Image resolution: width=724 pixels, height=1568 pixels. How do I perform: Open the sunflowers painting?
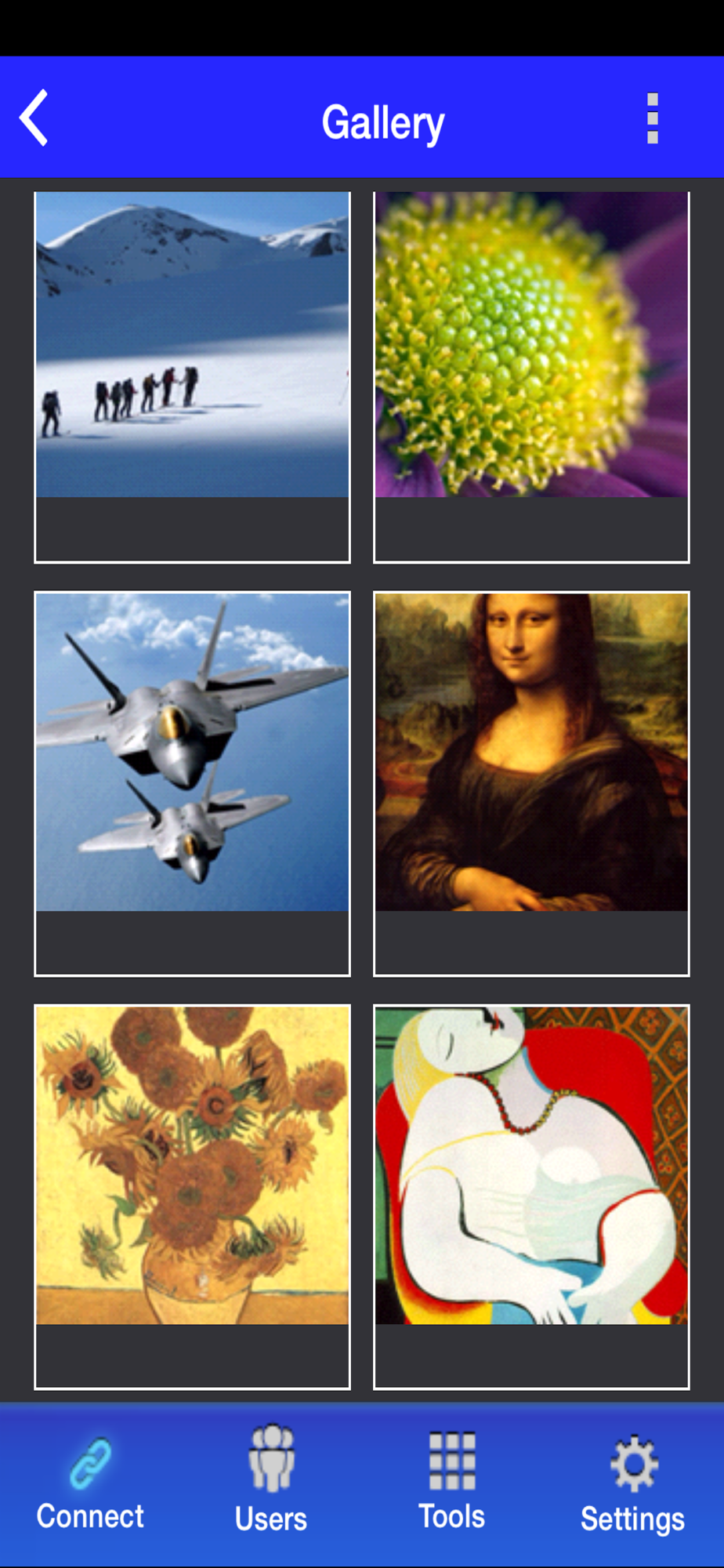click(192, 1166)
